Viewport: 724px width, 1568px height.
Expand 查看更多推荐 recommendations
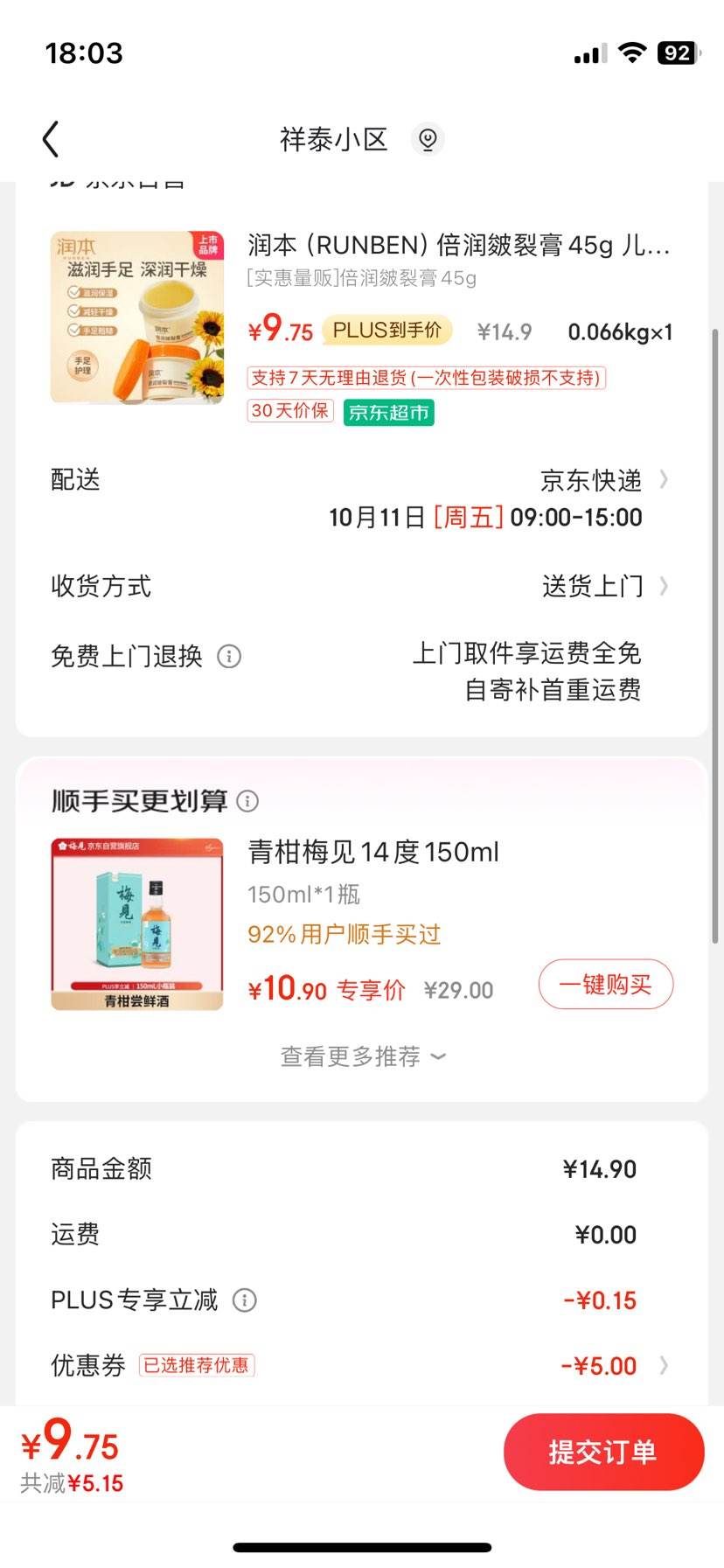(x=362, y=1056)
